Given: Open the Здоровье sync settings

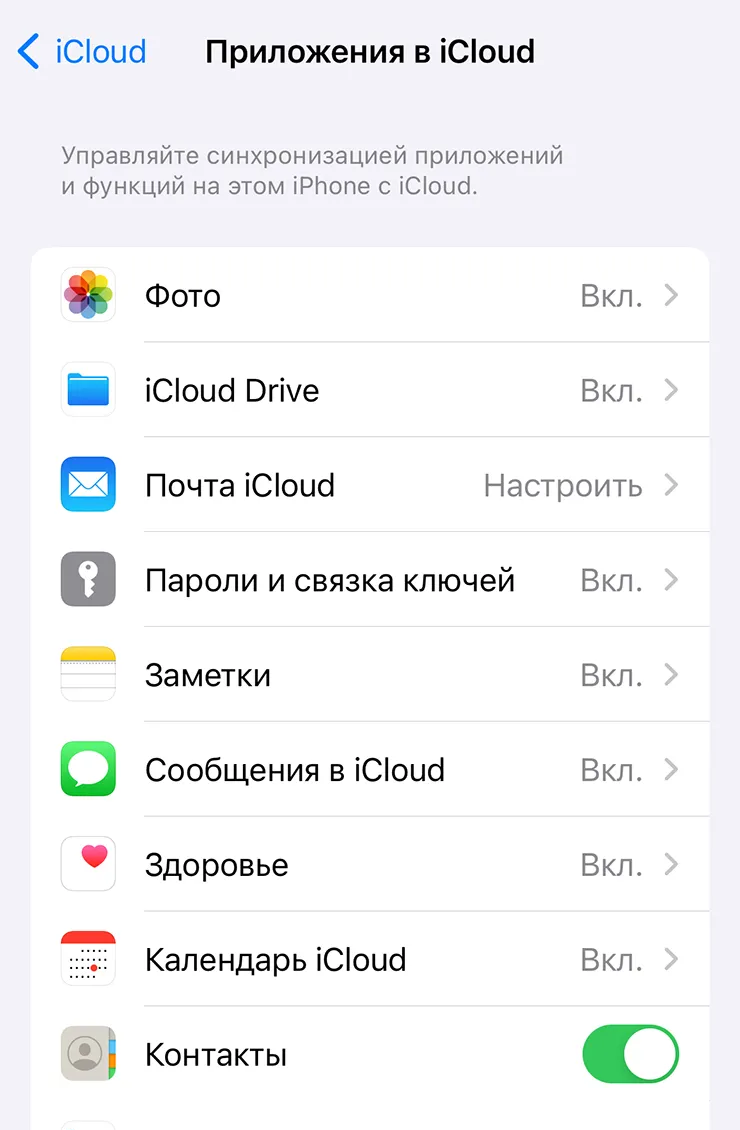Looking at the screenshot, I should pos(370,865).
